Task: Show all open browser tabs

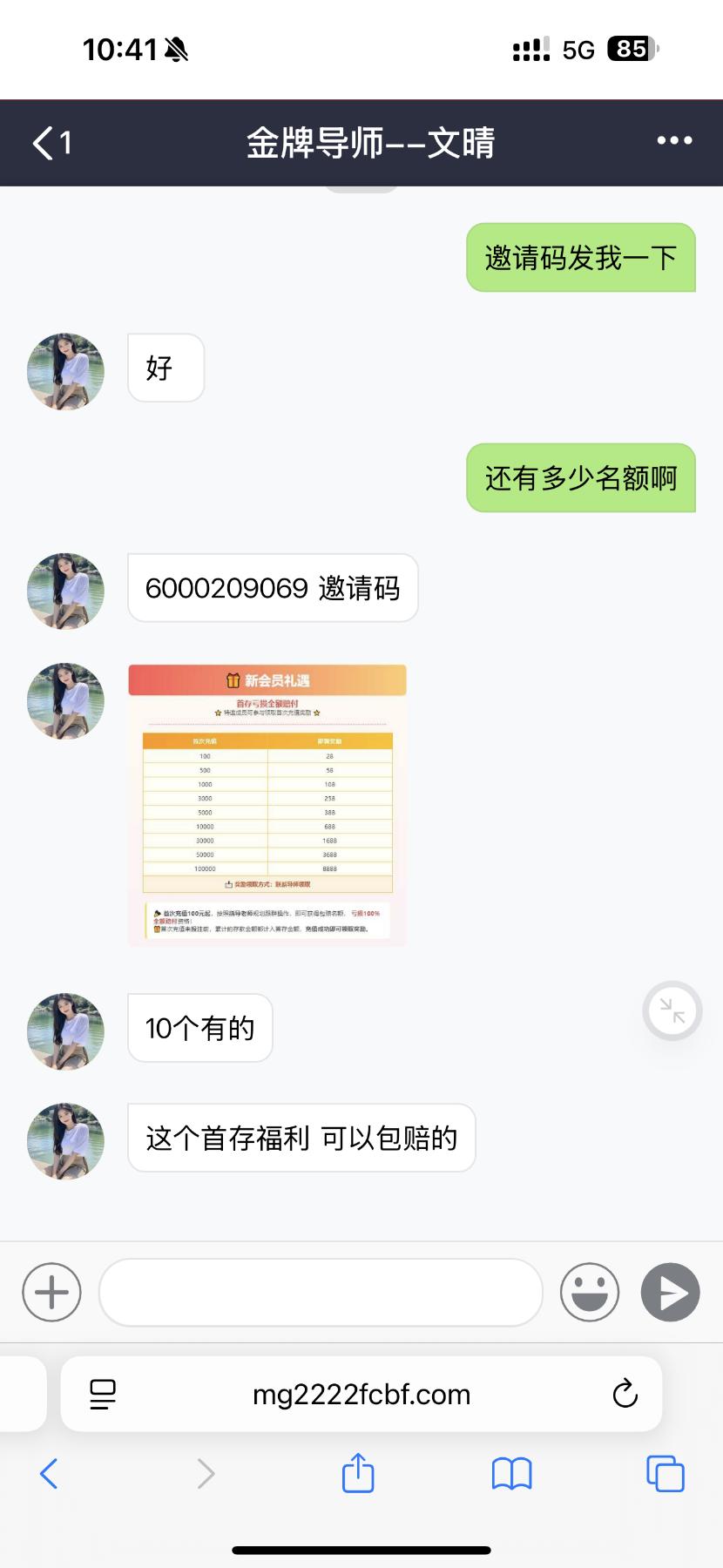Action: coord(666,1474)
